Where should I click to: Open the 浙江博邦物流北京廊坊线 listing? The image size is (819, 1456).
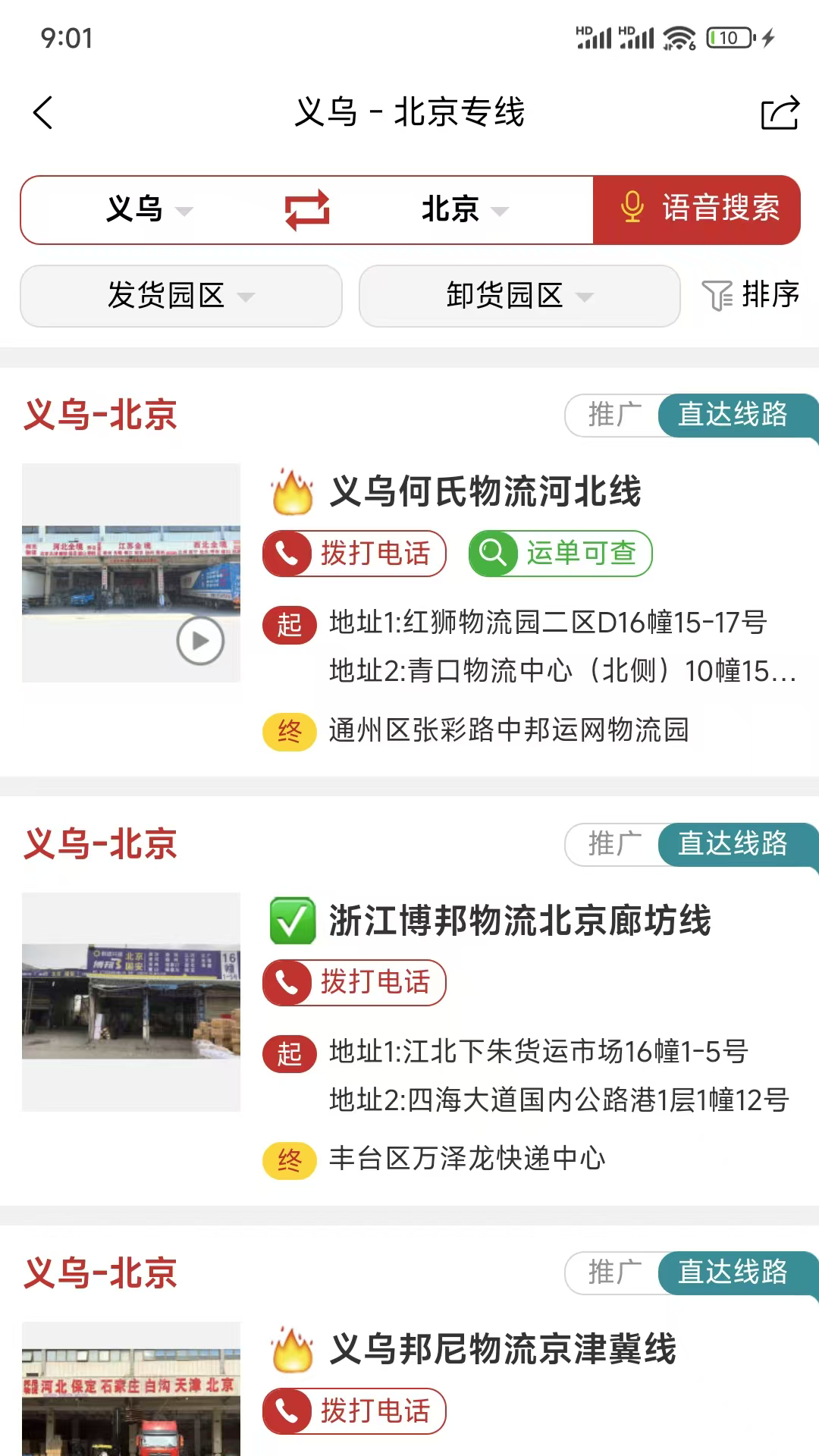coord(519,921)
